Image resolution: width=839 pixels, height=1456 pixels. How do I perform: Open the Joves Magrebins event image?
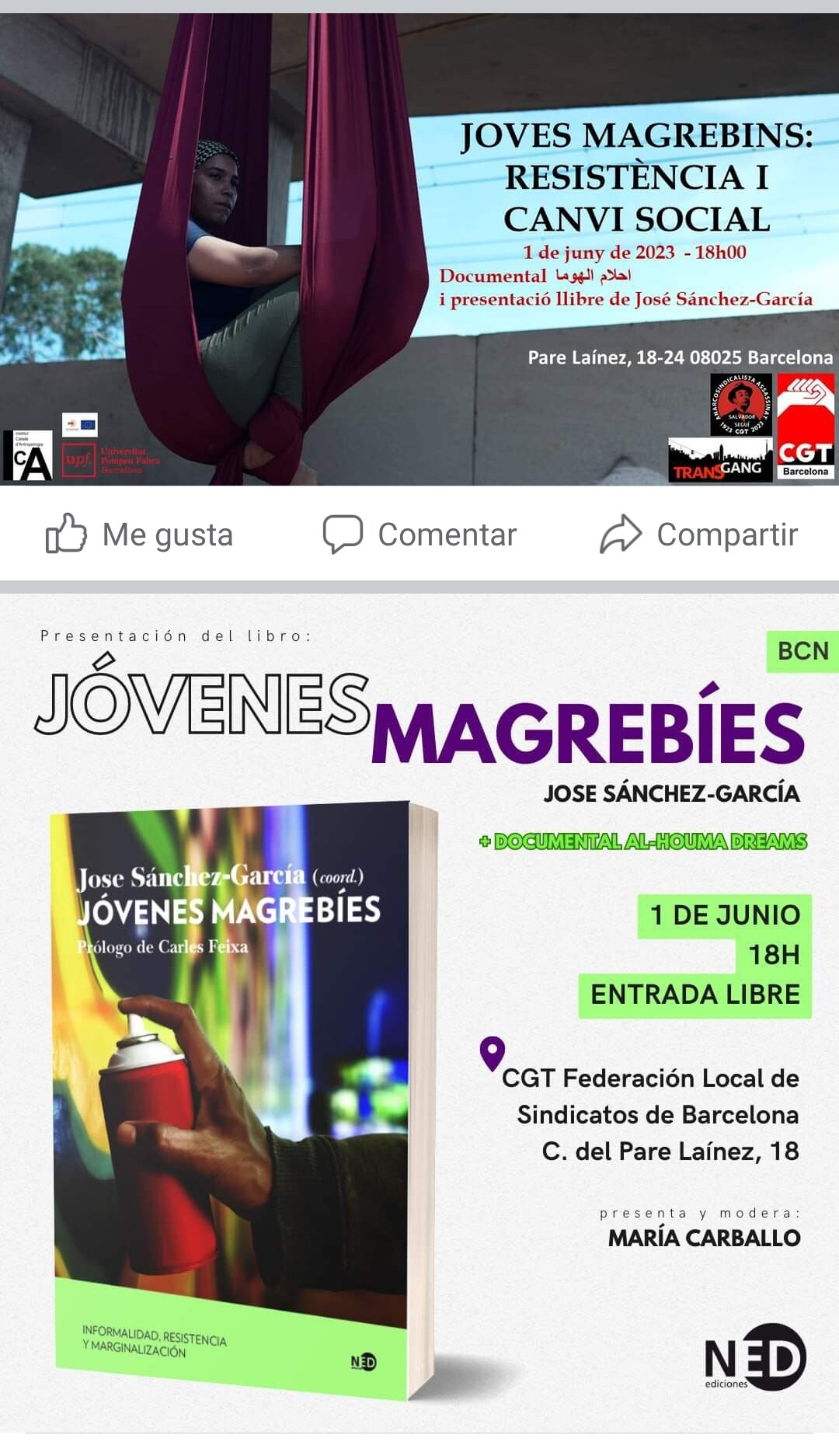tap(419, 249)
